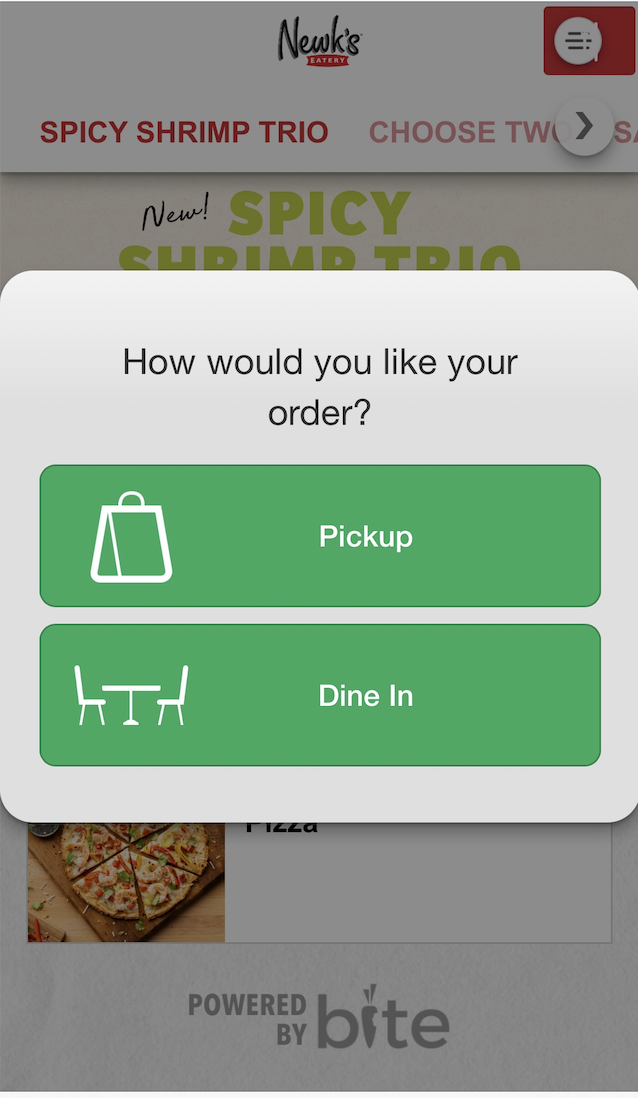Select the Dine In option
638x1098 pixels.
click(320, 695)
